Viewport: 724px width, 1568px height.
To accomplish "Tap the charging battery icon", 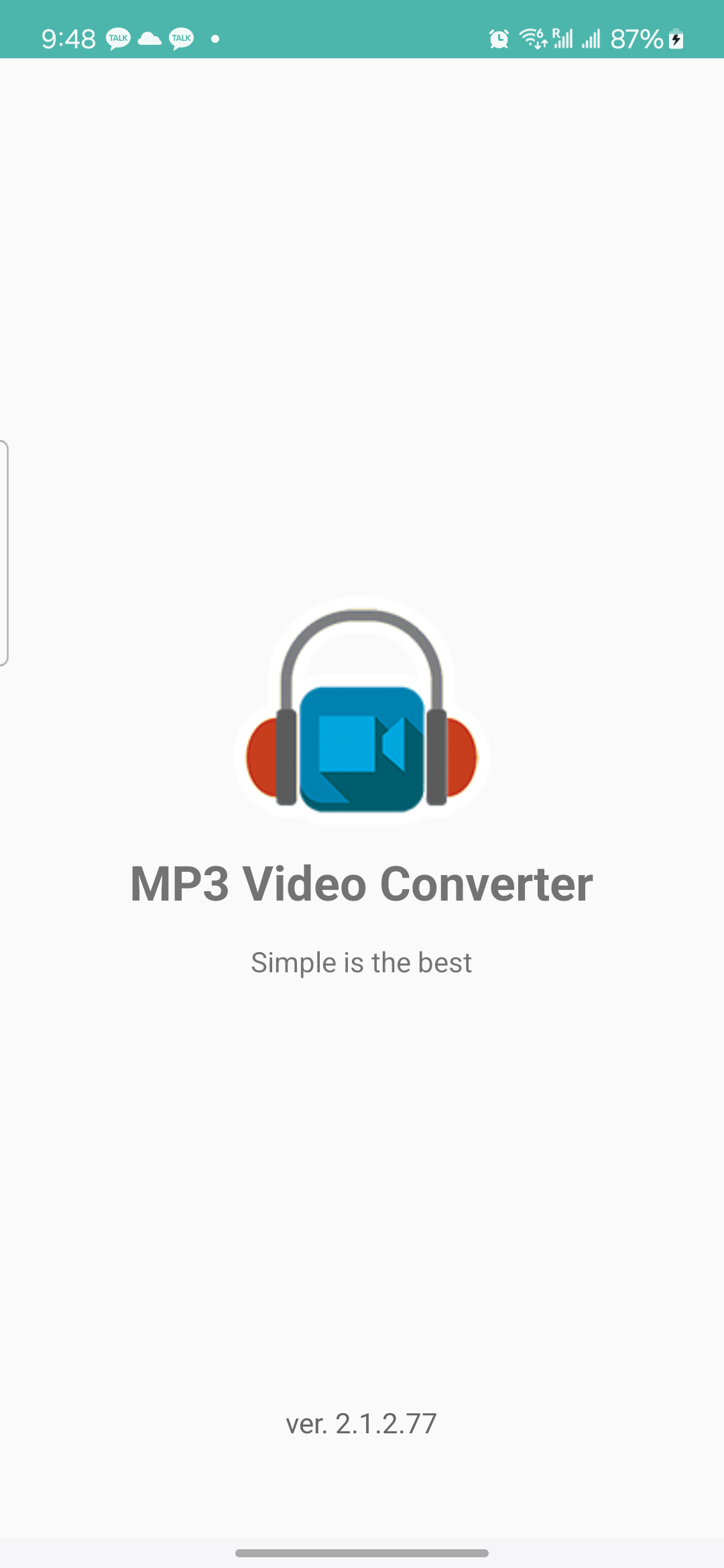I will (x=676, y=39).
